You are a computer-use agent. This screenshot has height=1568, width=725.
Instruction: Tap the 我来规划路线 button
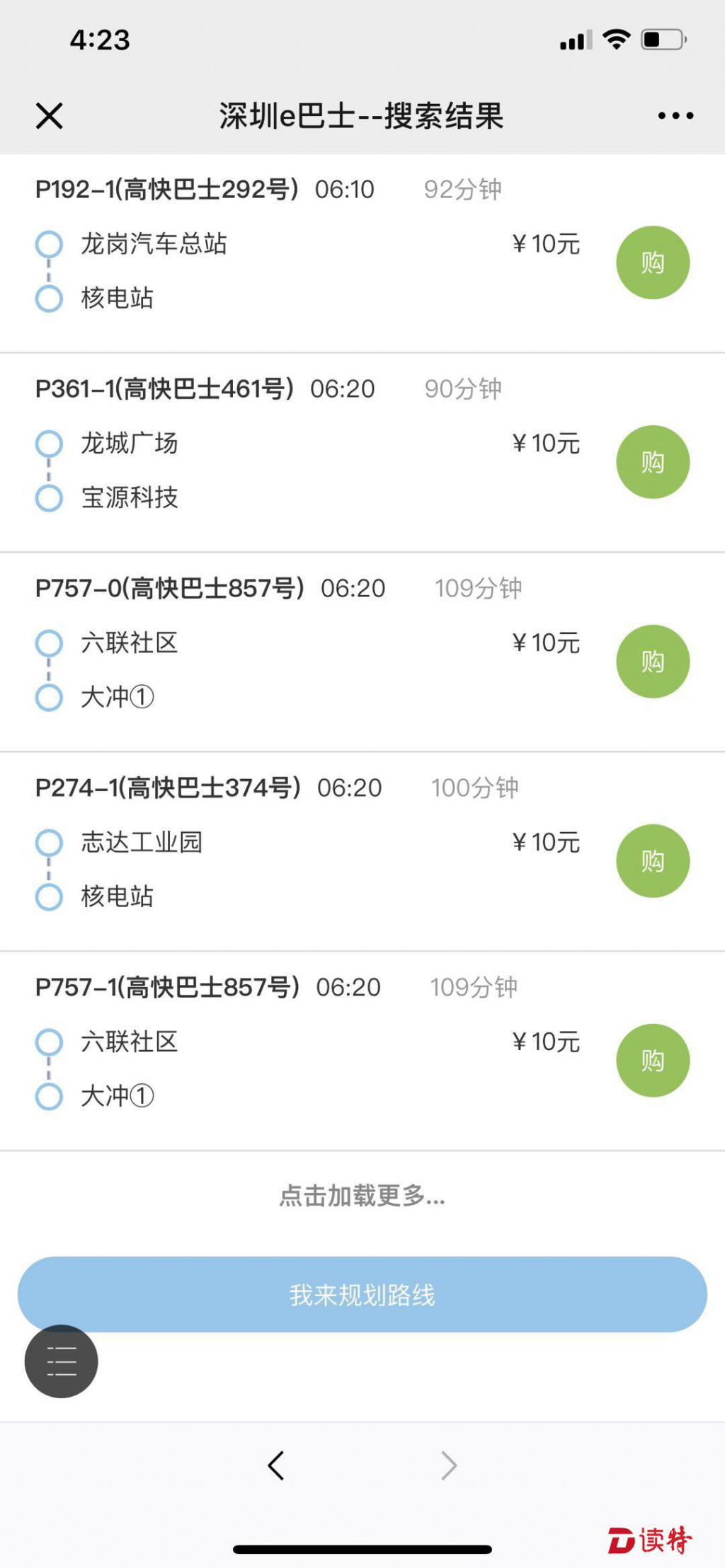click(x=362, y=1294)
